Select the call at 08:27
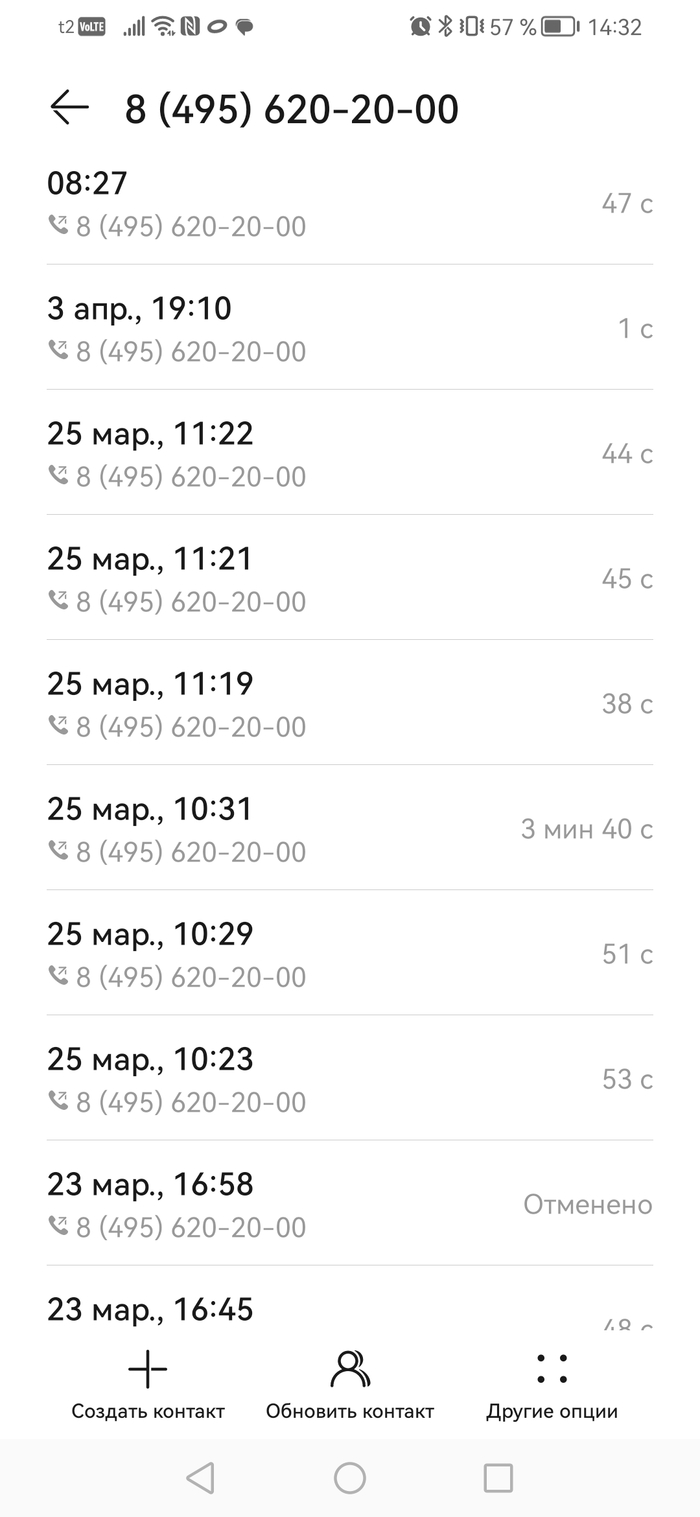 tap(350, 204)
